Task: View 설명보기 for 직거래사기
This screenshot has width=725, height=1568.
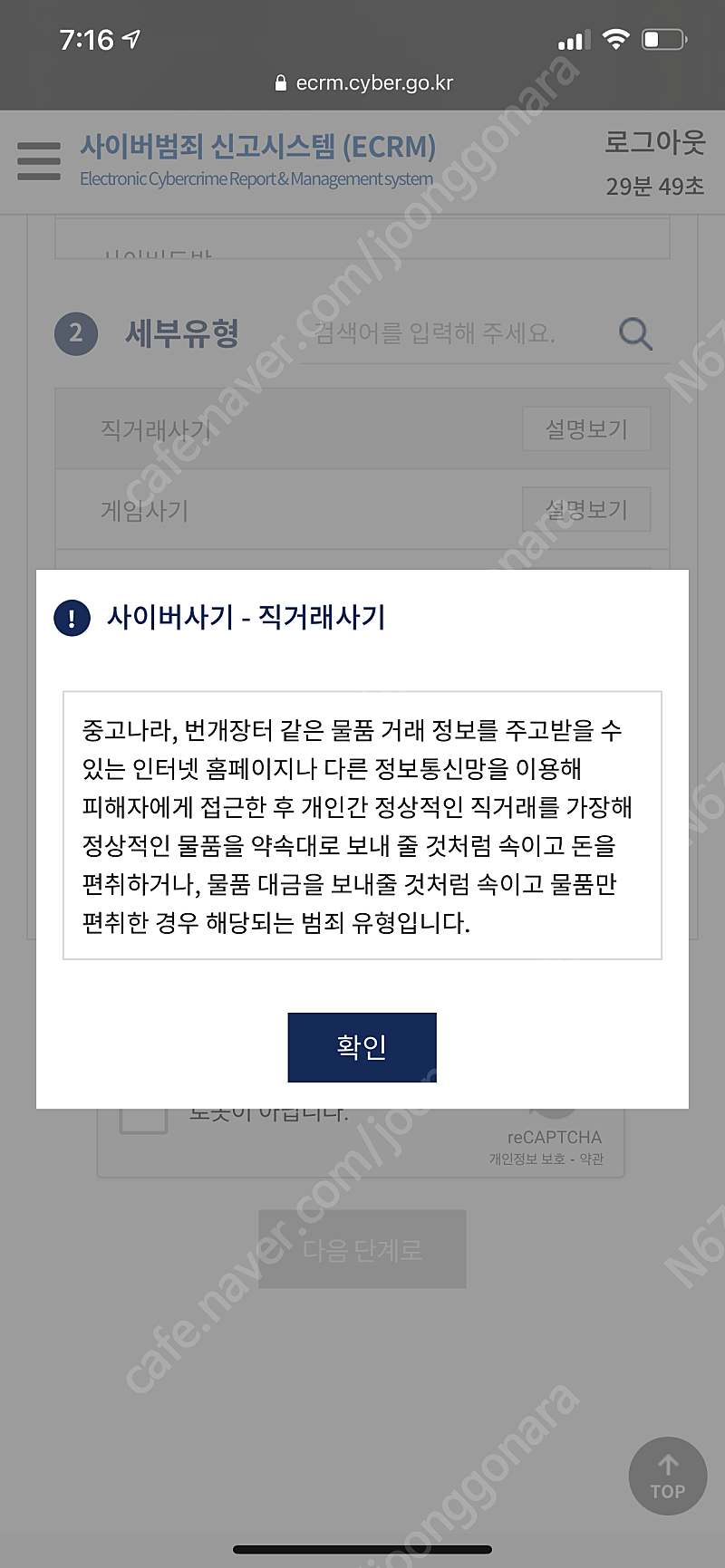Action: (x=586, y=429)
